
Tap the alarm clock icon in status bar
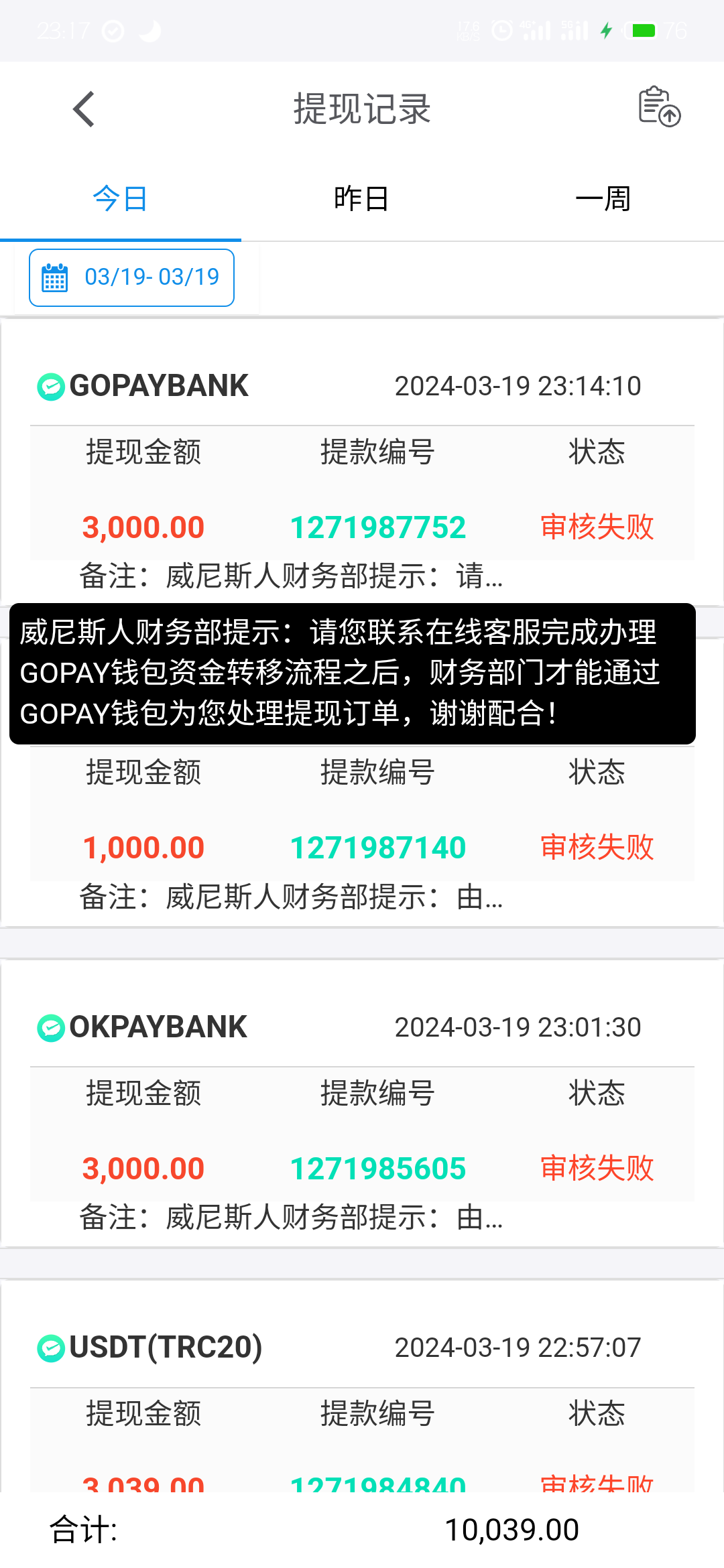[503, 29]
